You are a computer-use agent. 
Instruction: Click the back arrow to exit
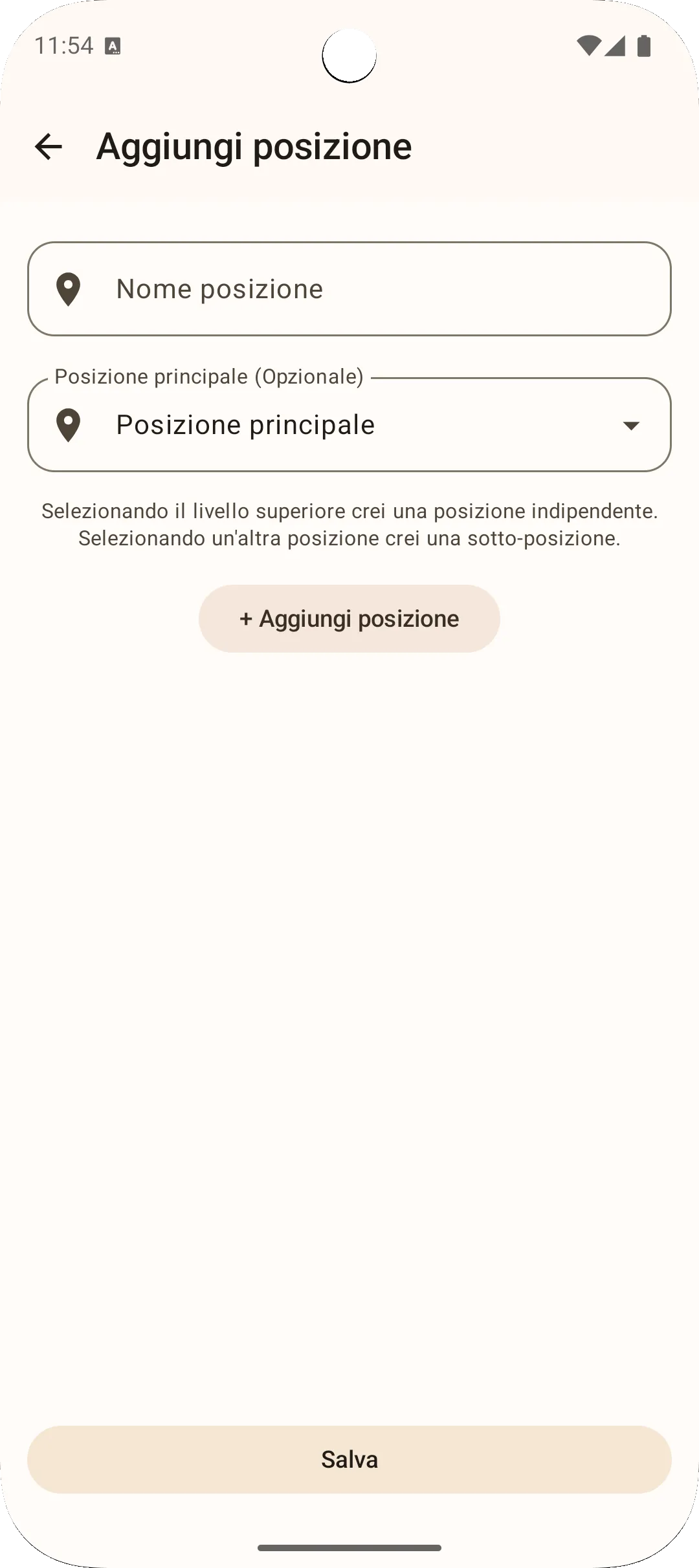click(x=49, y=147)
